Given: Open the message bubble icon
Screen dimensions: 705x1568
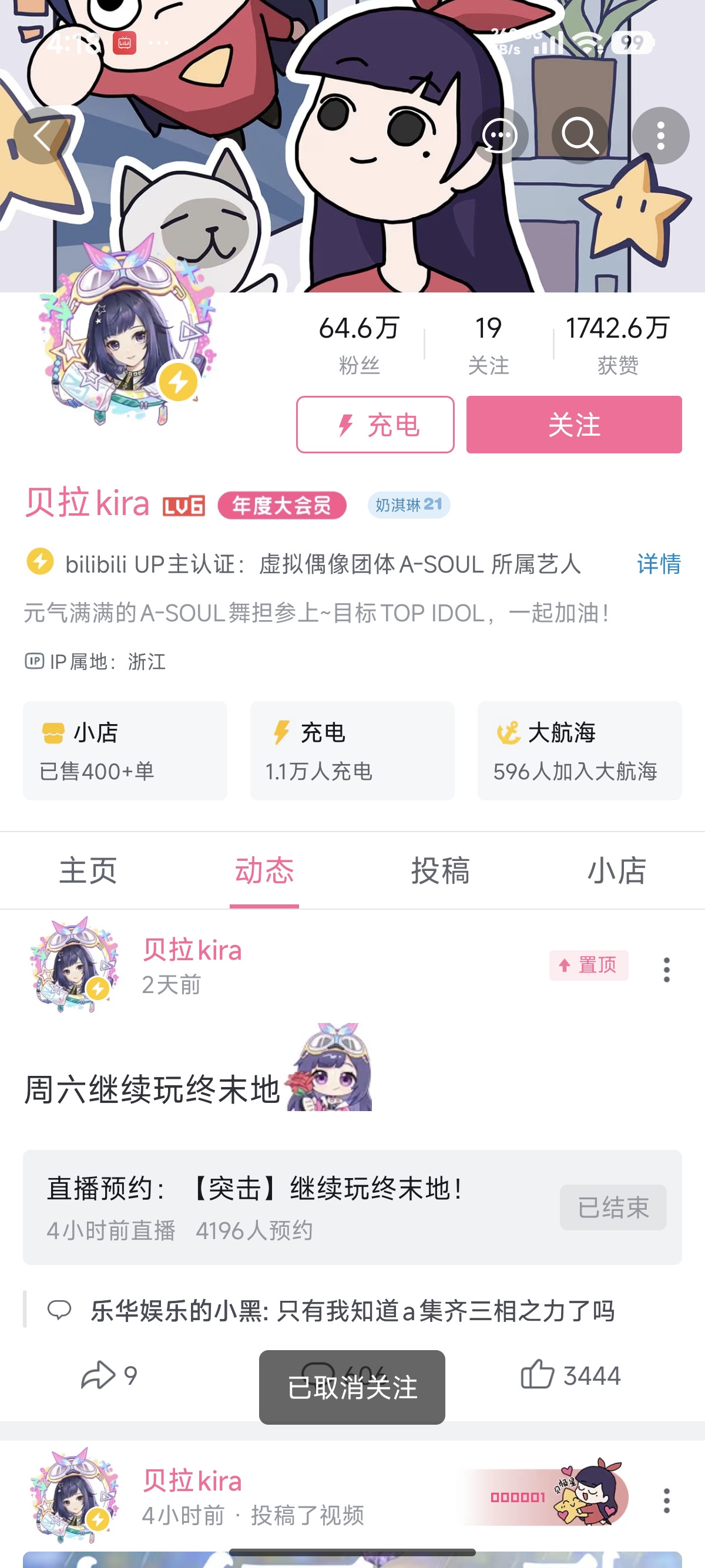Looking at the screenshot, I should [499, 135].
